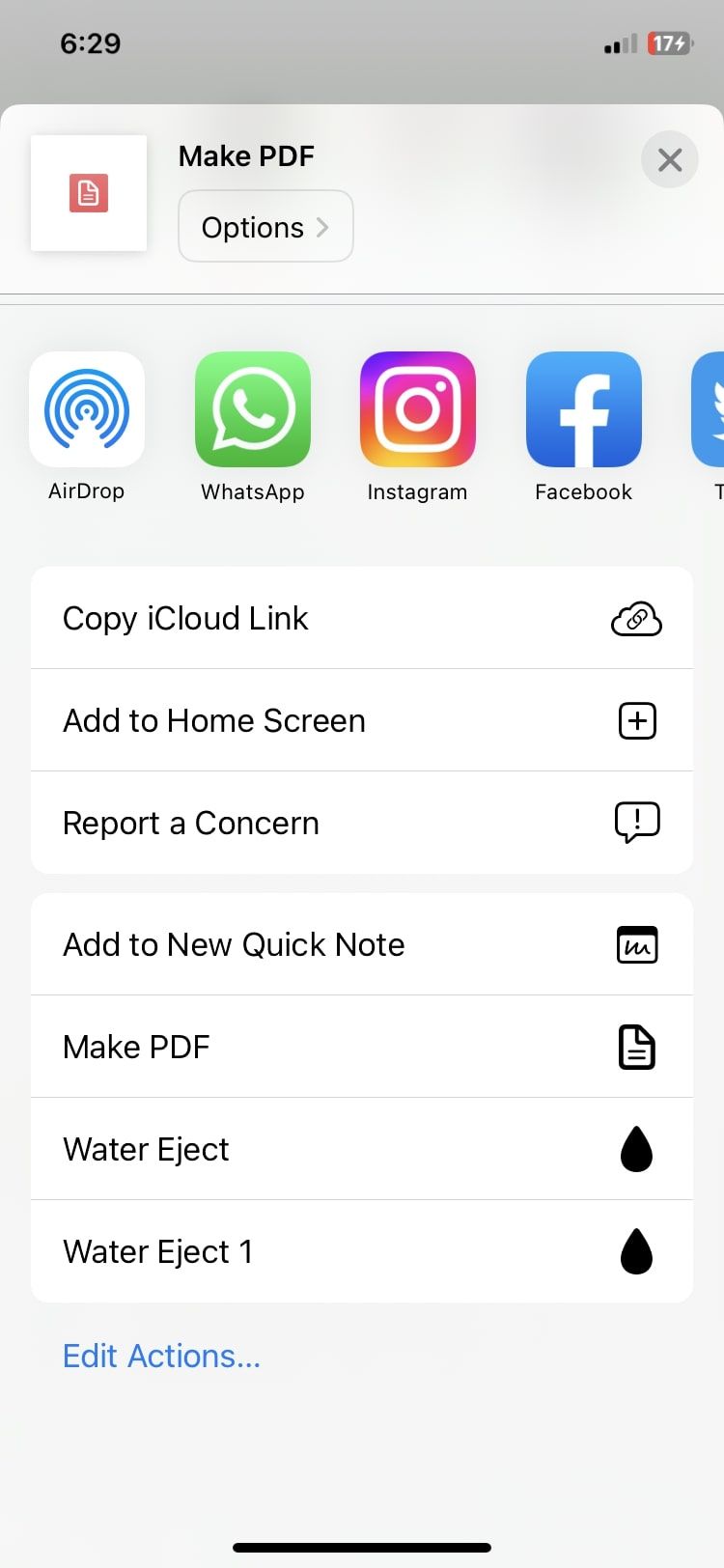Run the Make PDF action row
724x1568 pixels.
[362, 1047]
